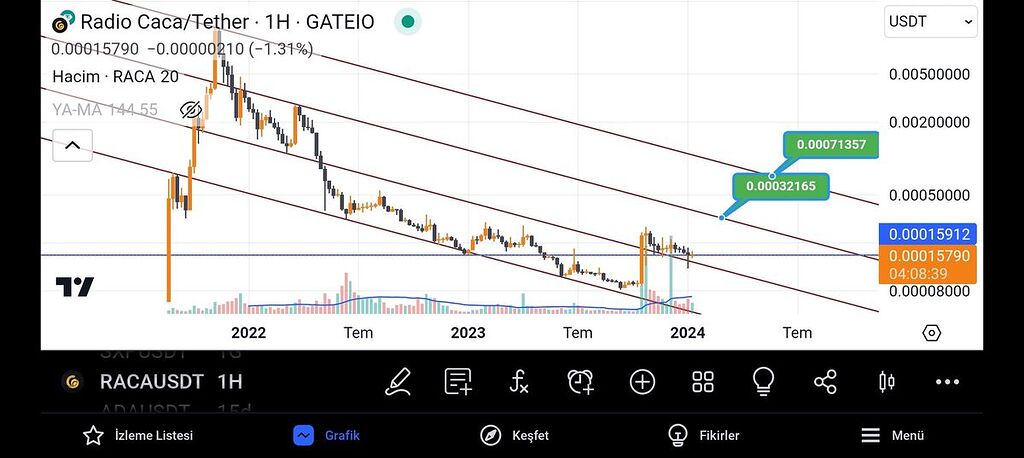Toggle visibility of the YA-MA indicator

click(x=190, y=109)
